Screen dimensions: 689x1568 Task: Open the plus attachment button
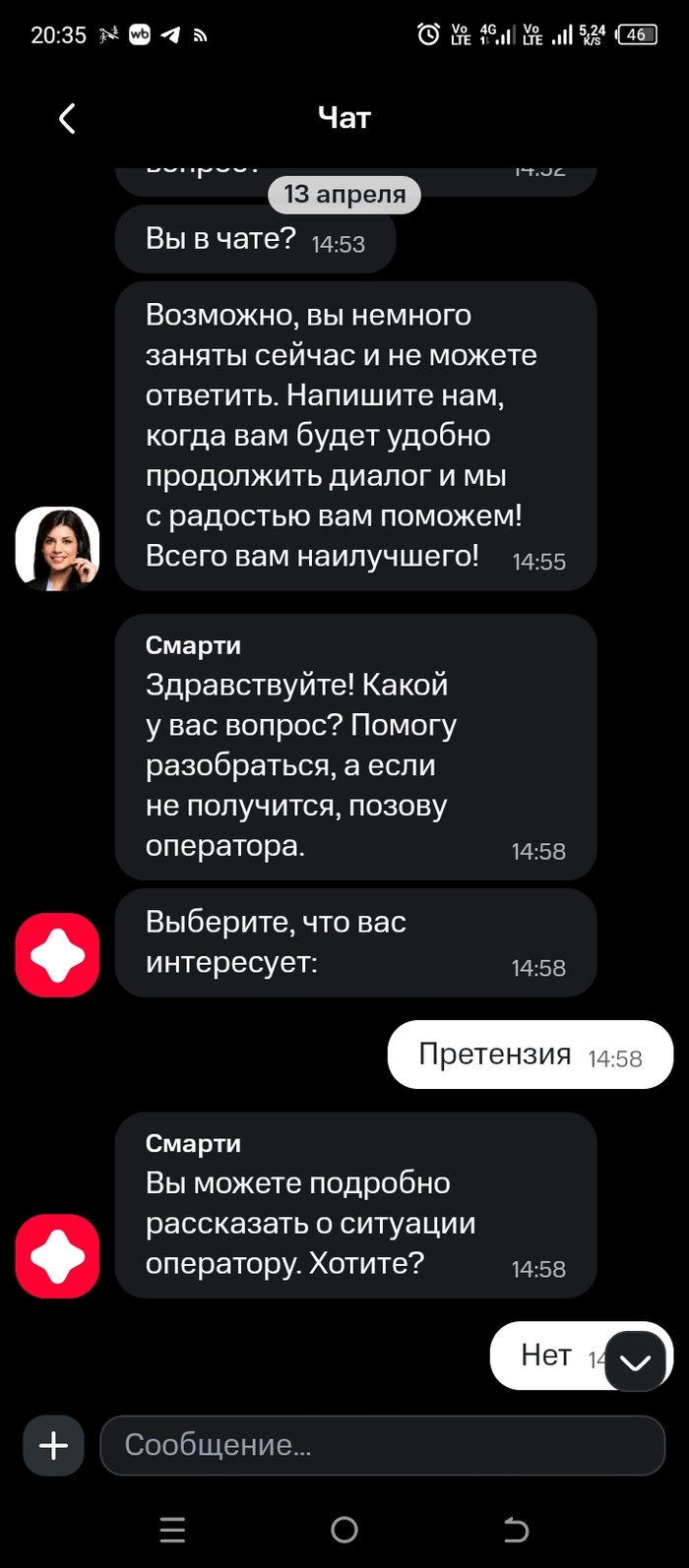click(x=53, y=1445)
